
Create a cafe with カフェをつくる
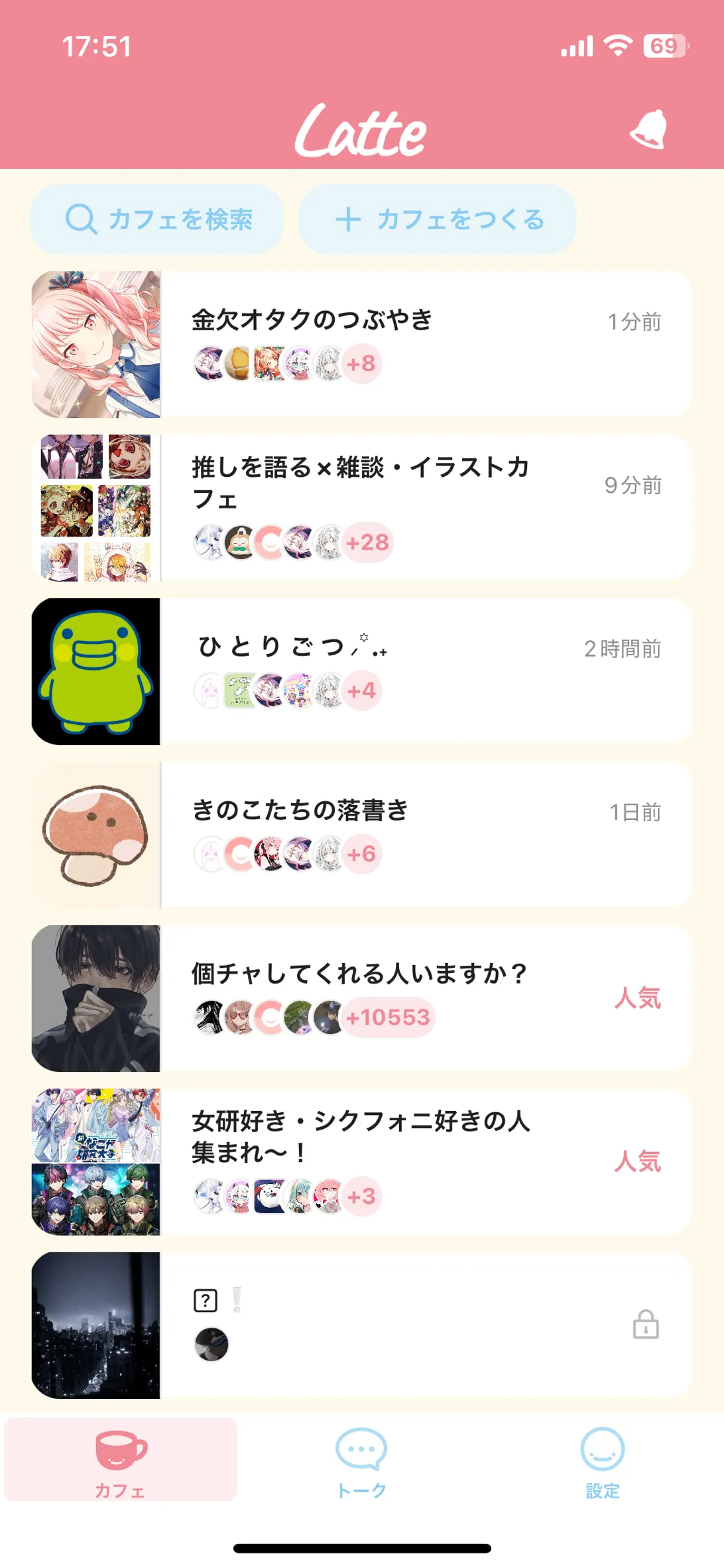point(438,220)
